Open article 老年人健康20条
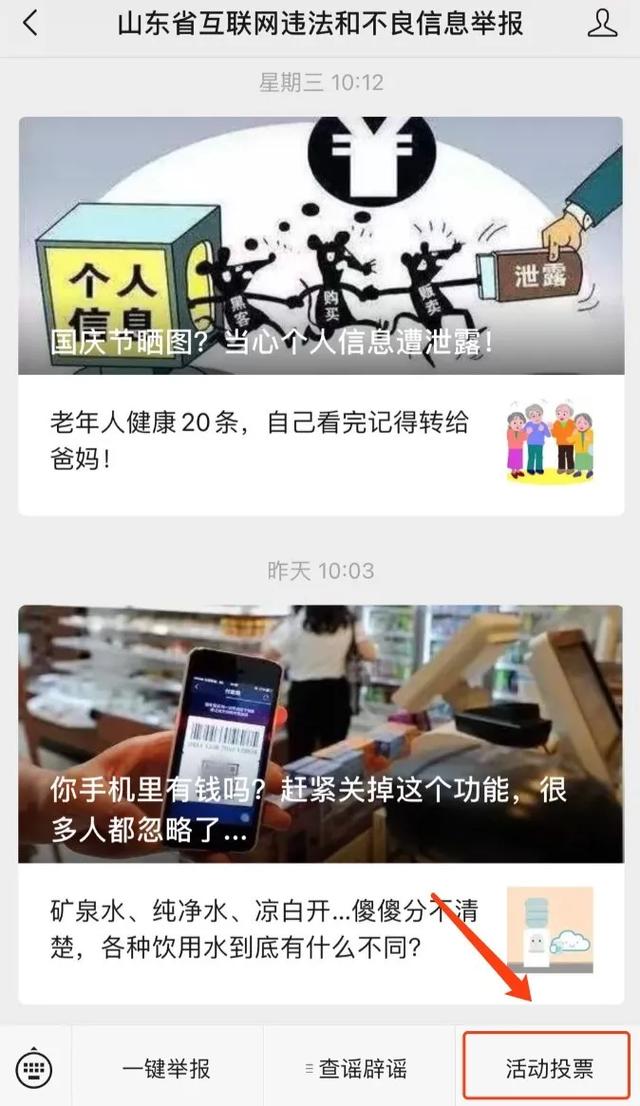640x1106 pixels. (x=321, y=444)
